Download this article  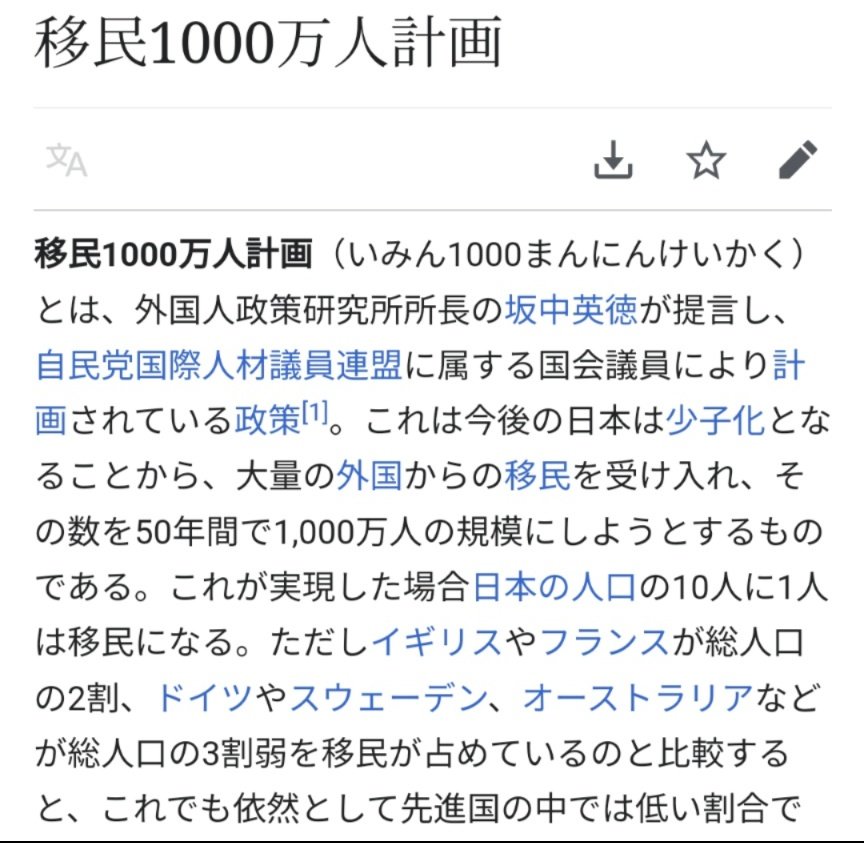tap(614, 159)
